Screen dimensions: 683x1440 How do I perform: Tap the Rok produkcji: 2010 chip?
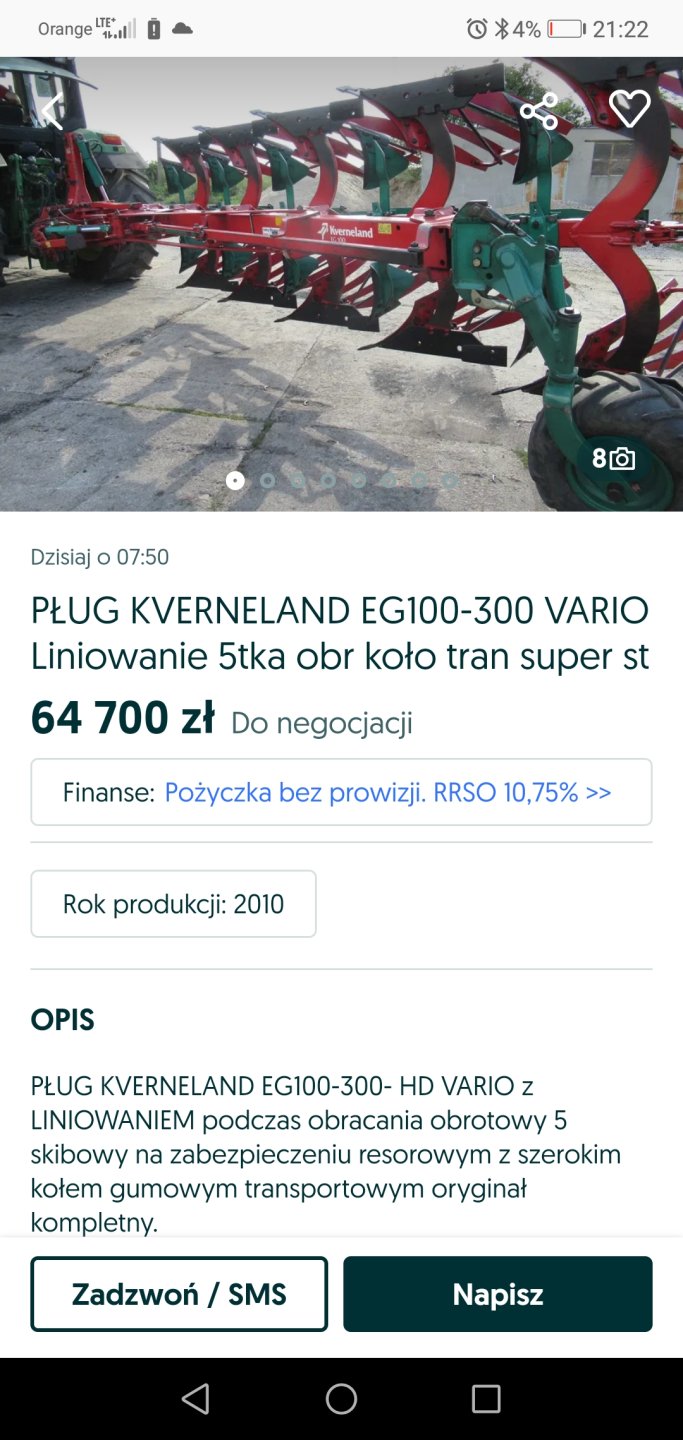(x=173, y=904)
